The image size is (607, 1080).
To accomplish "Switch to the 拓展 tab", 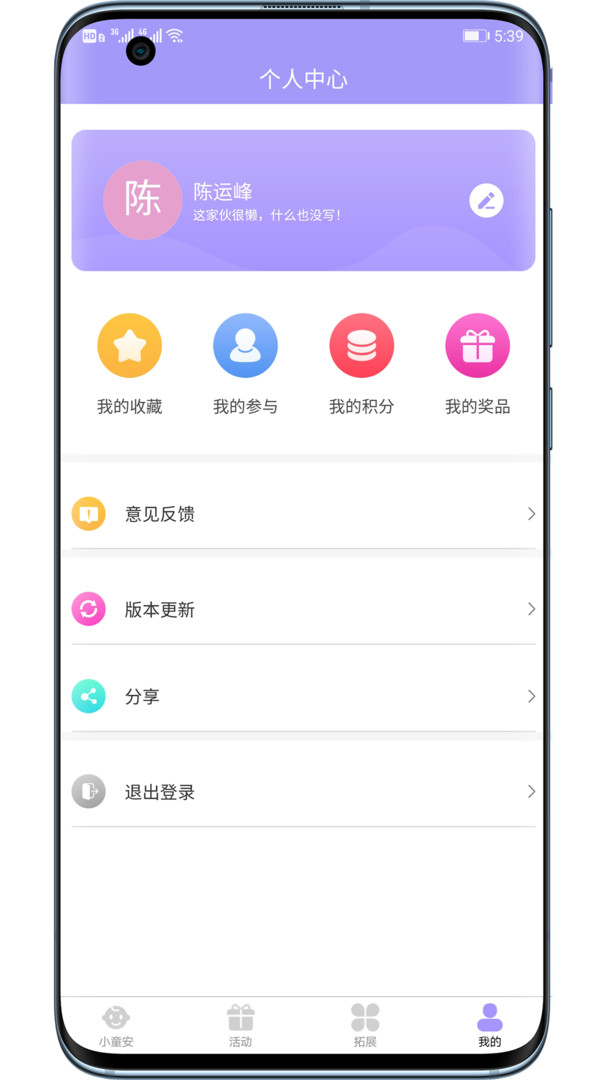I will 365,1025.
